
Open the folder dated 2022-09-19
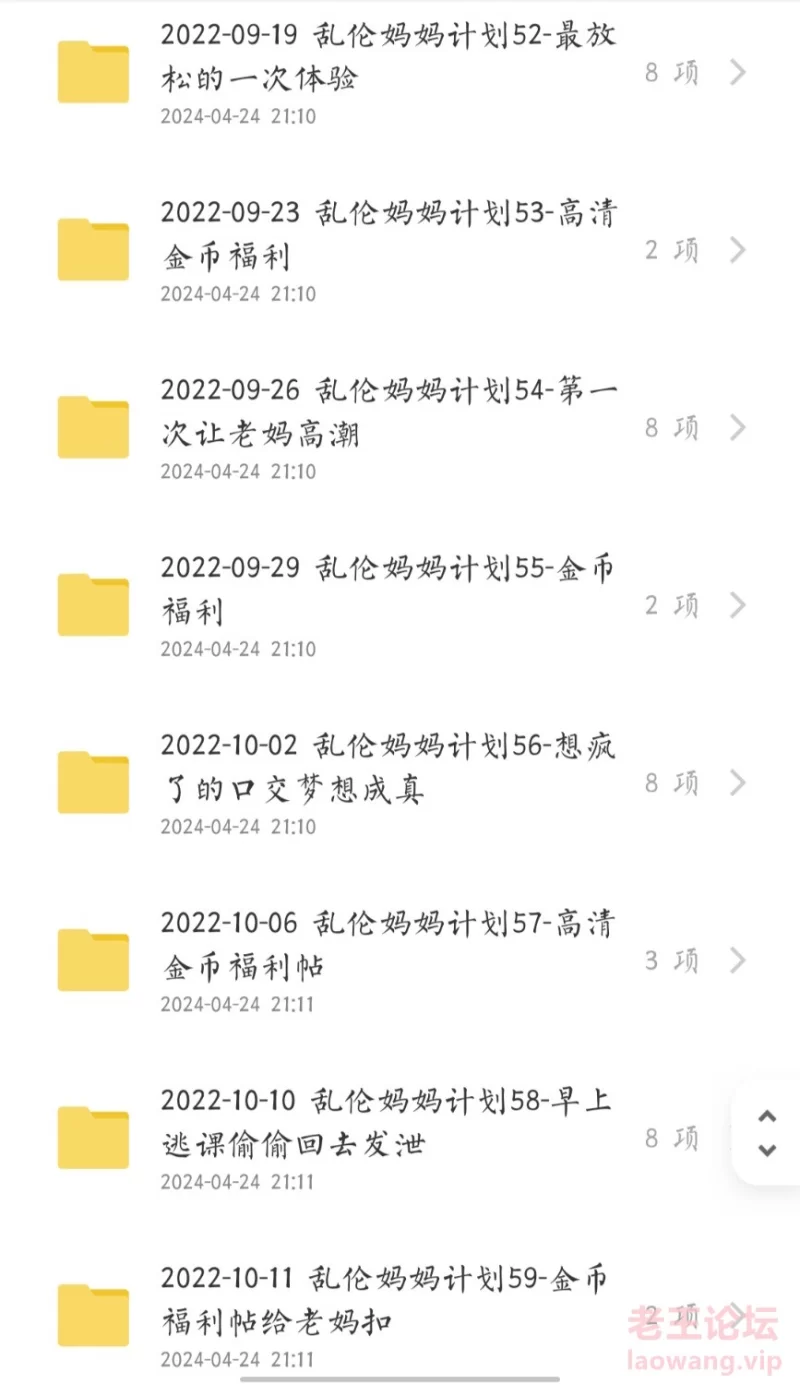coord(400,73)
